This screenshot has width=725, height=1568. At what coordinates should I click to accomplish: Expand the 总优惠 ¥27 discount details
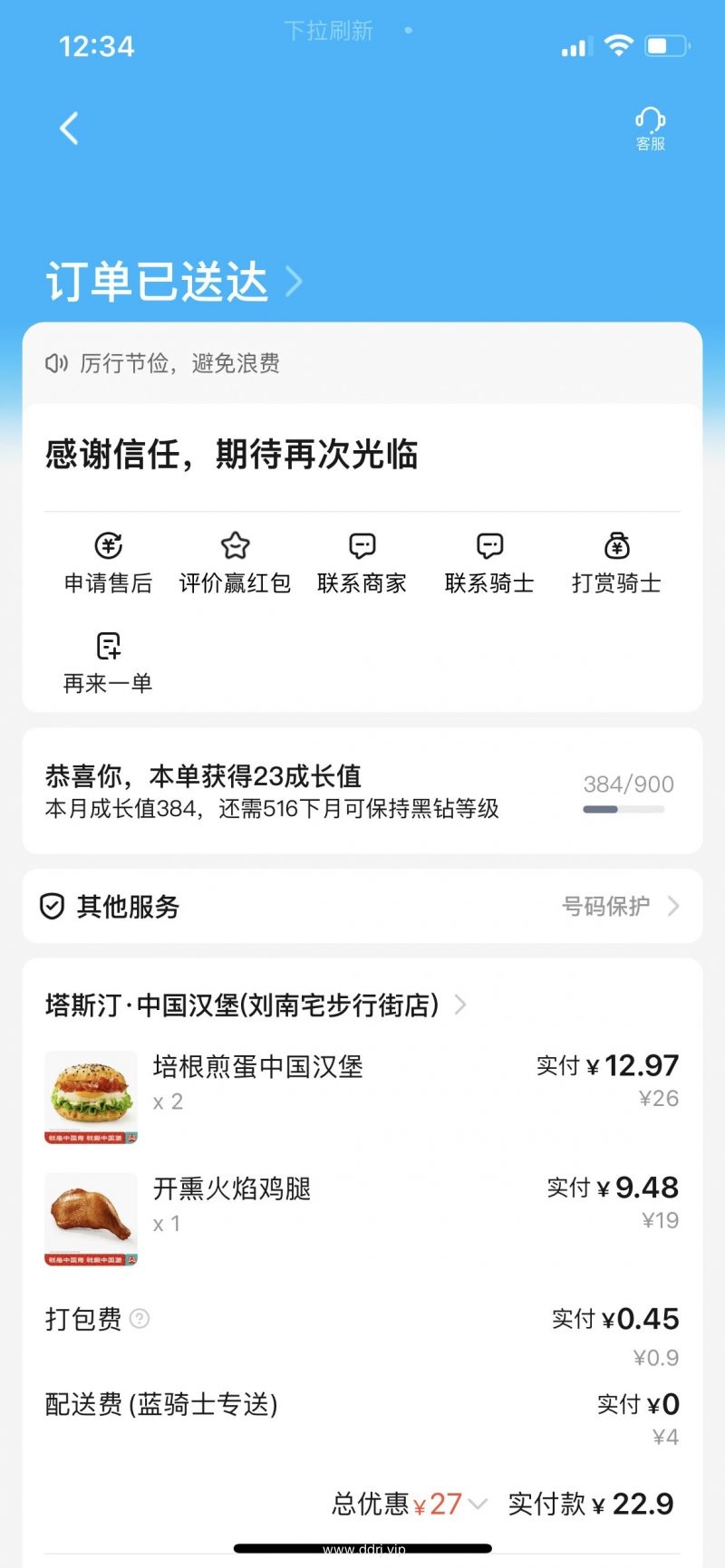(x=410, y=1504)
